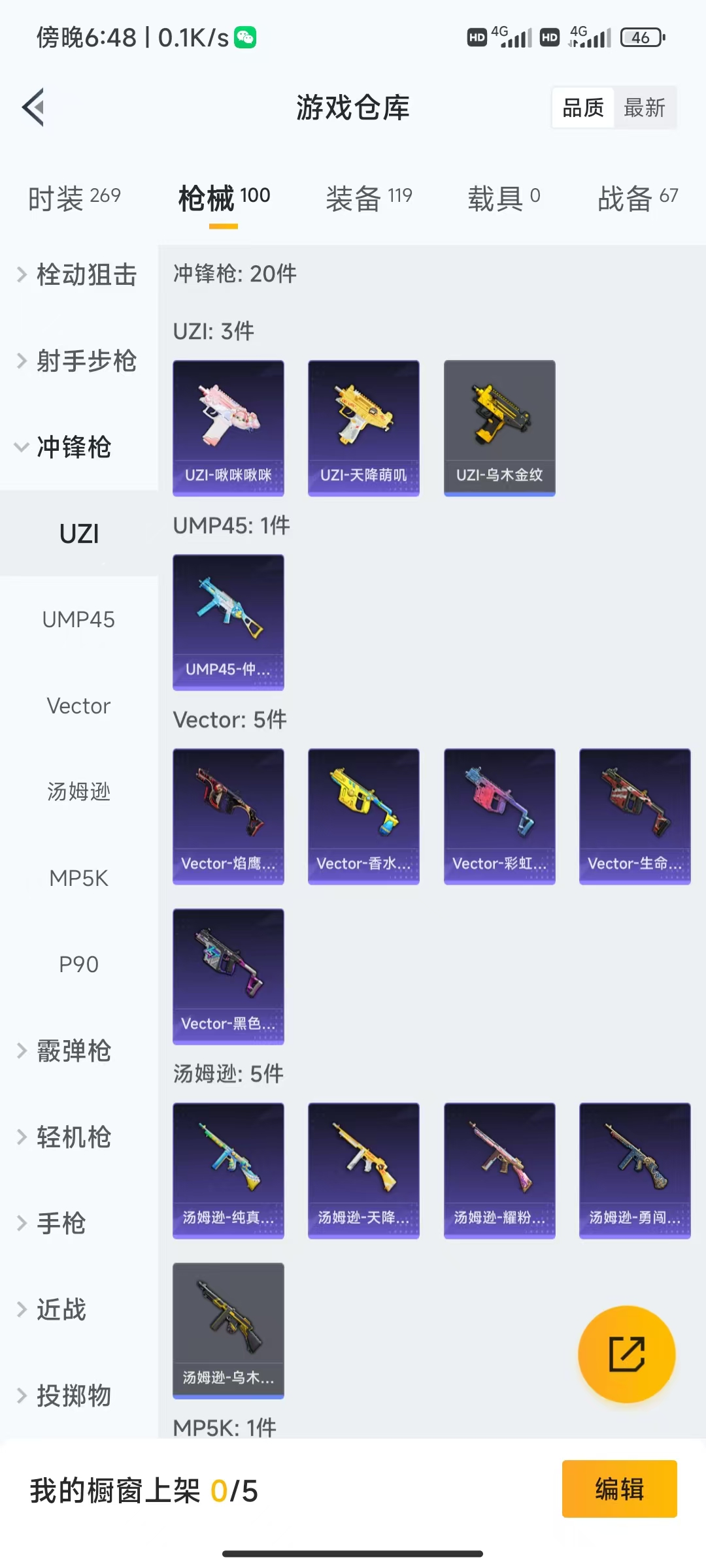Switch sorting to 最新
Image resolution: width=706 pixels, height=1568 pixels.
(645, 108)
